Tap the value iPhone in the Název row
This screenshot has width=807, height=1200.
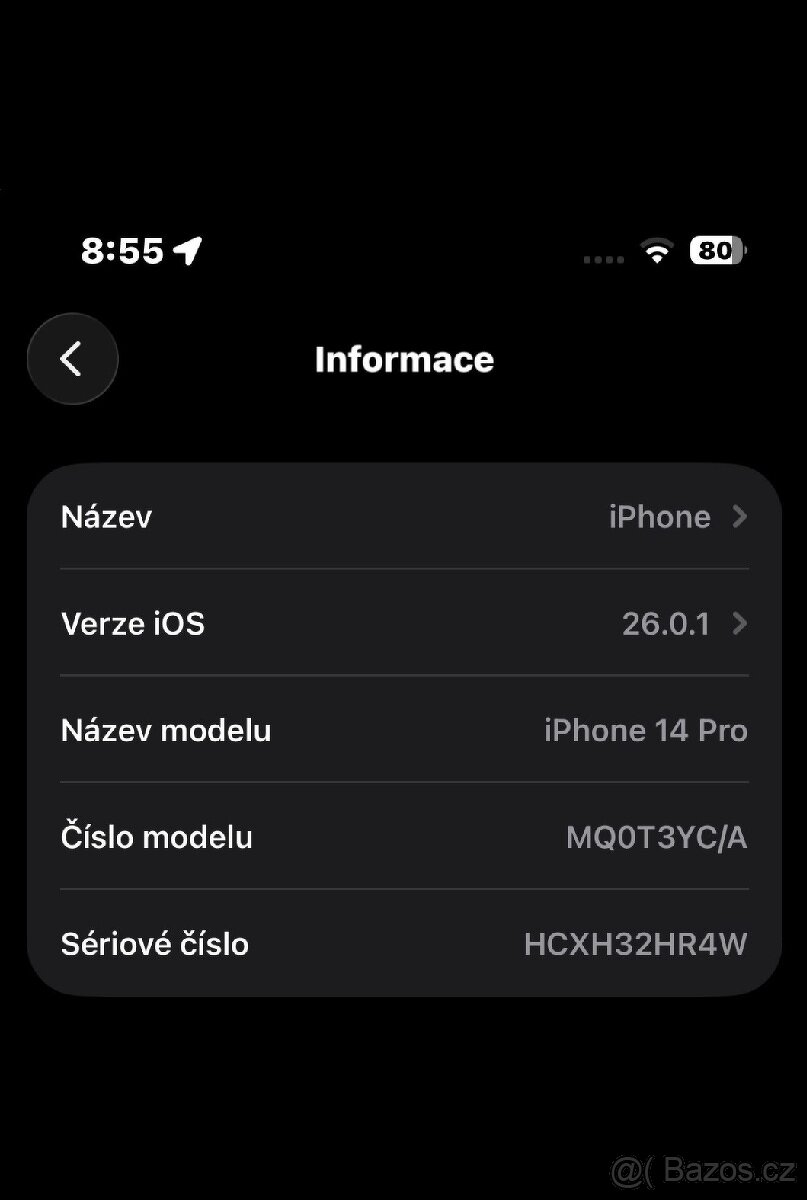pyautogui.click(x=659, y=517)
